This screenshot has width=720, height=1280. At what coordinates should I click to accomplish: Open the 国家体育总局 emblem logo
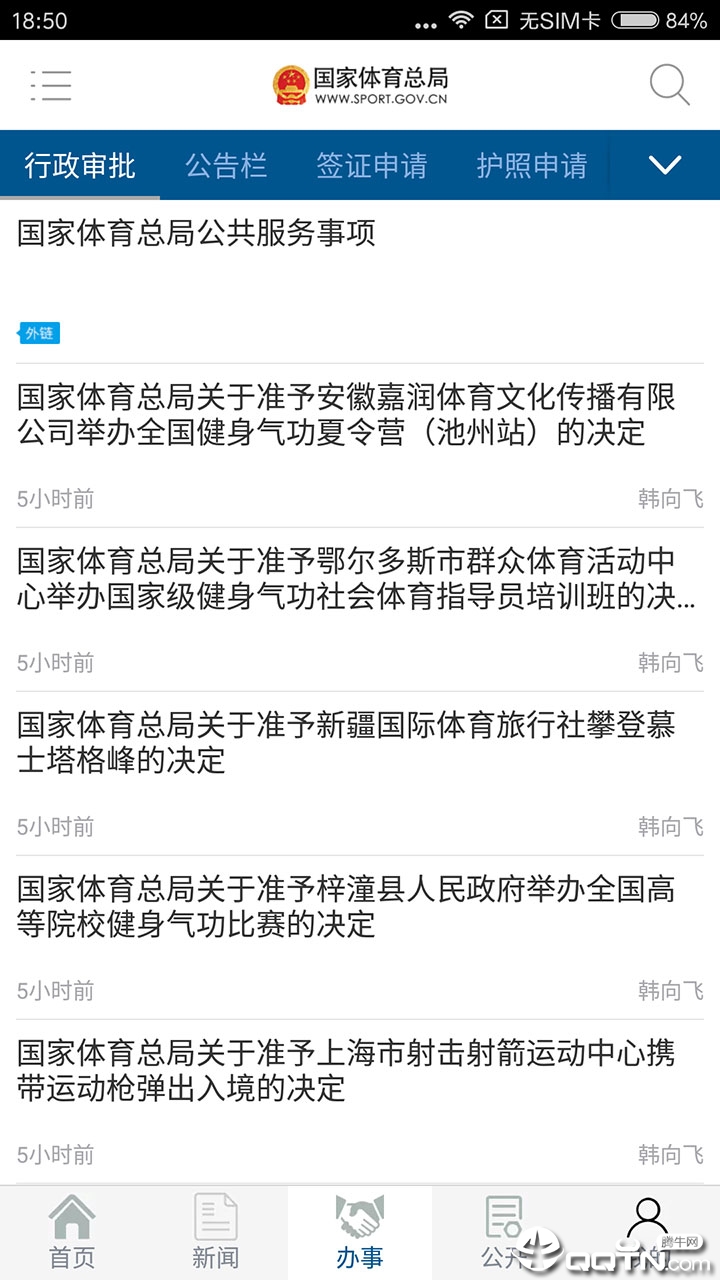[289, 84]
